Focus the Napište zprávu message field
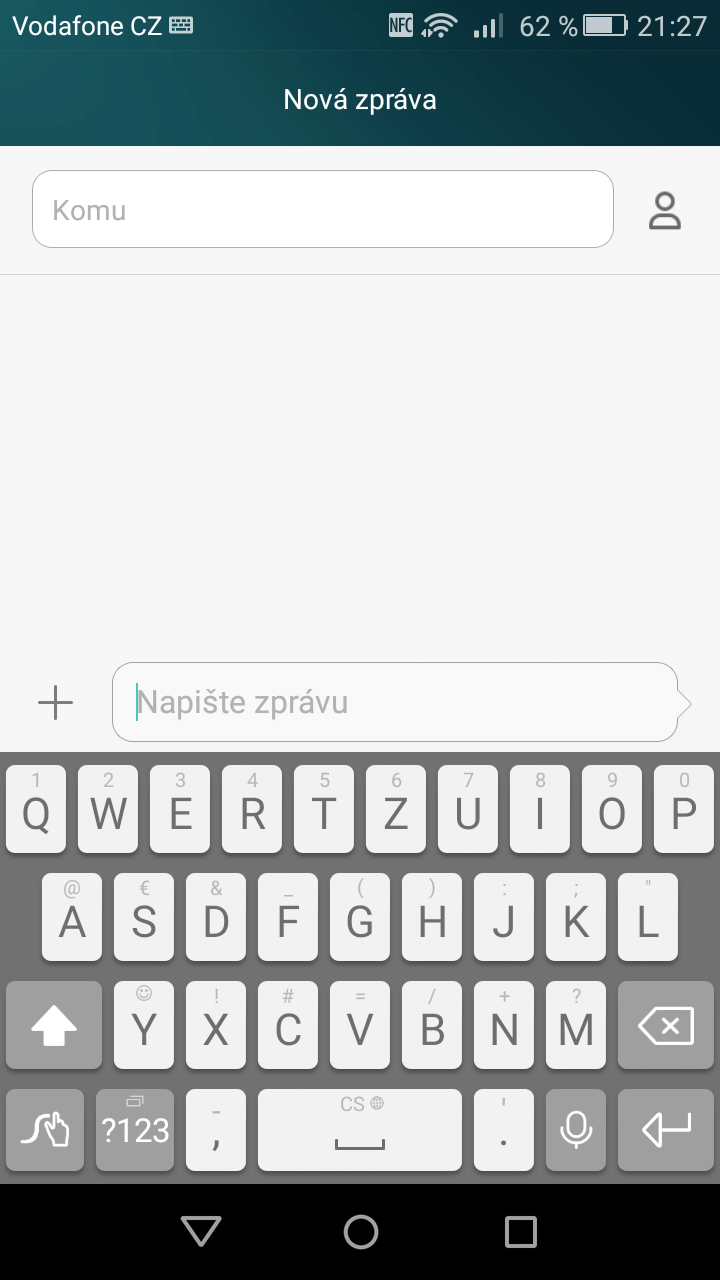The height and width of the screenshot is (1280, 720). click(x=395, y=702)
